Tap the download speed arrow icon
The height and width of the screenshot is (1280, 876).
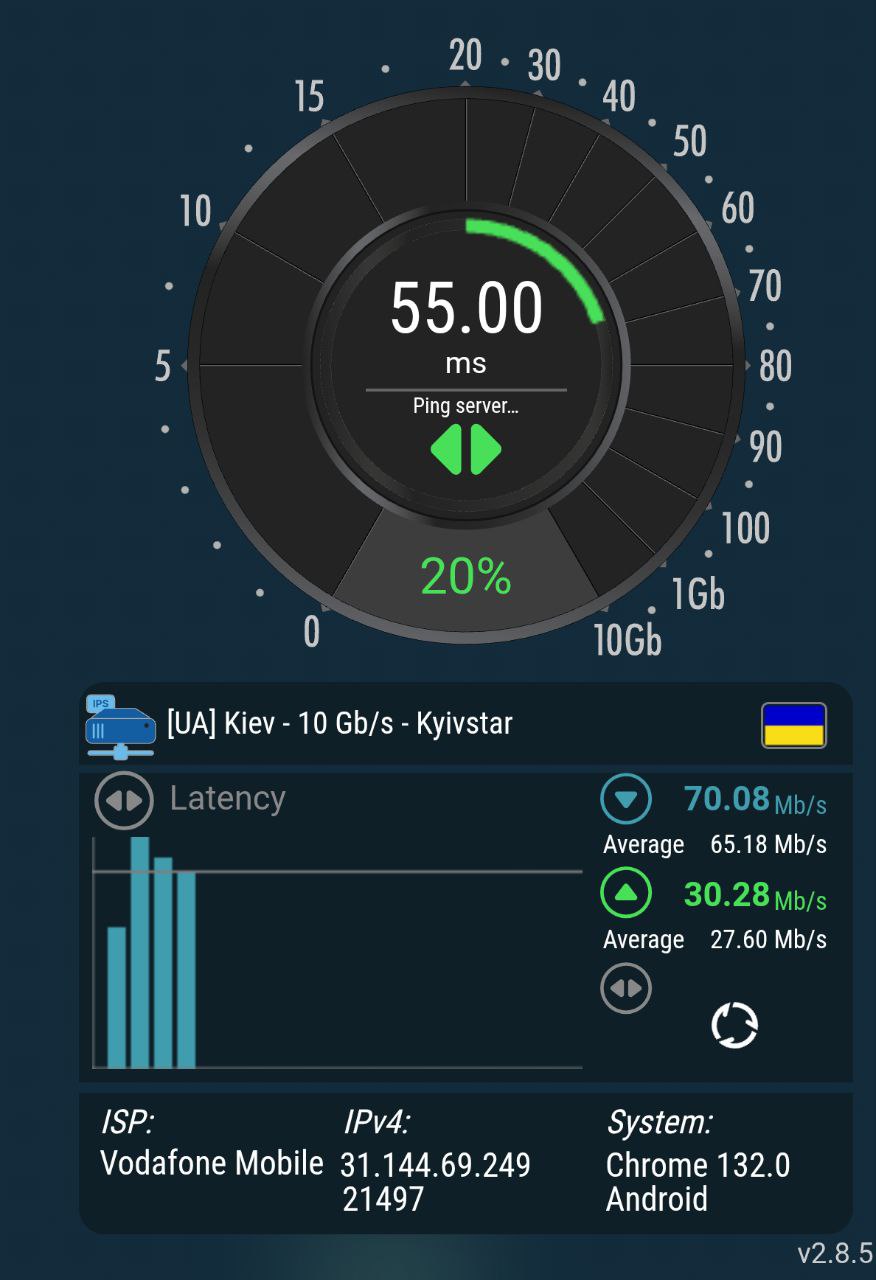626,799
